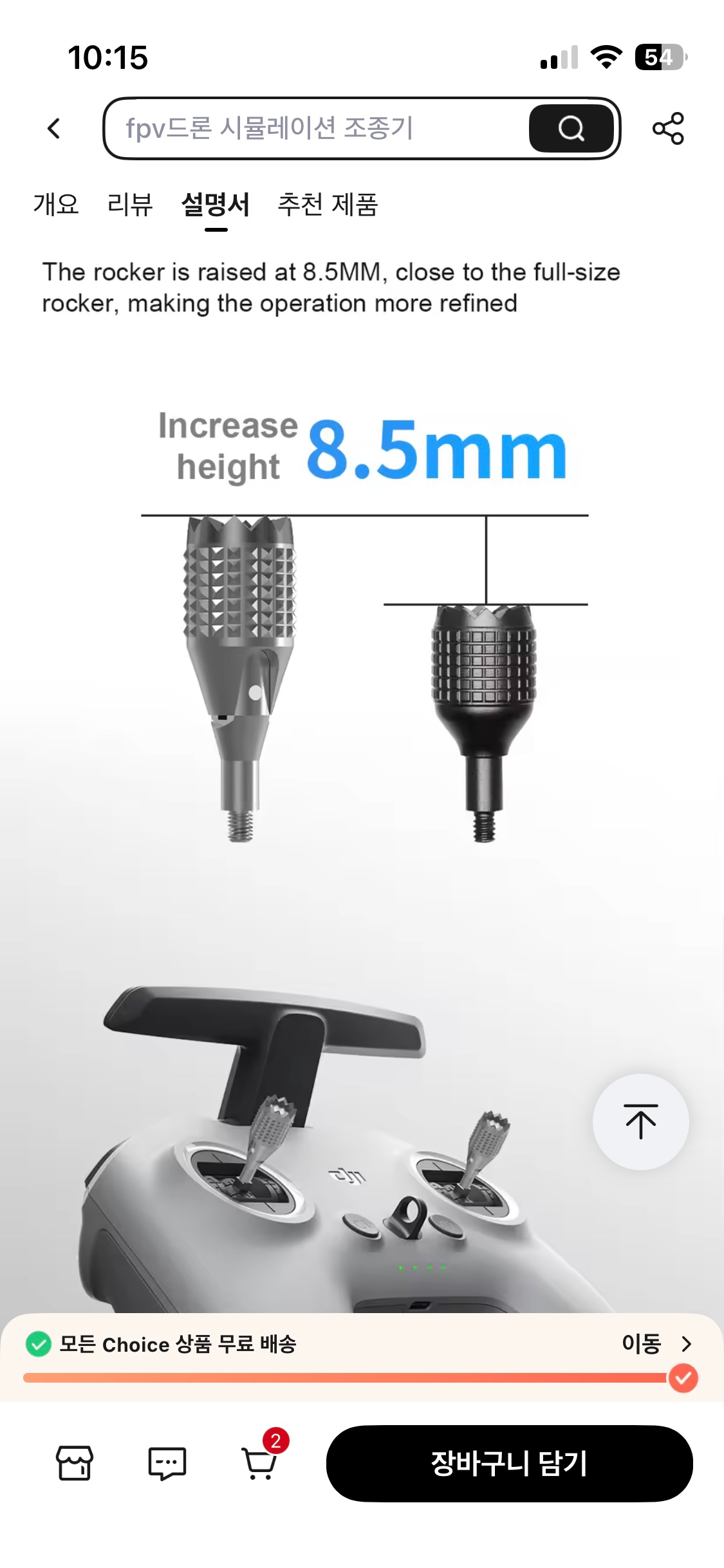This screenshot has height=1568, width=724.
Task: Jump back to top of page
Action: click(x=640, y=1121)
